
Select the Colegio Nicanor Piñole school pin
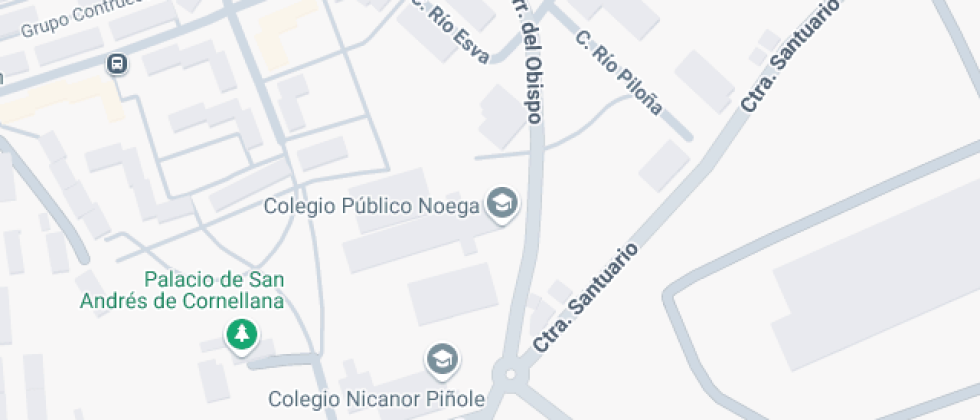click(x=442, y=361)
